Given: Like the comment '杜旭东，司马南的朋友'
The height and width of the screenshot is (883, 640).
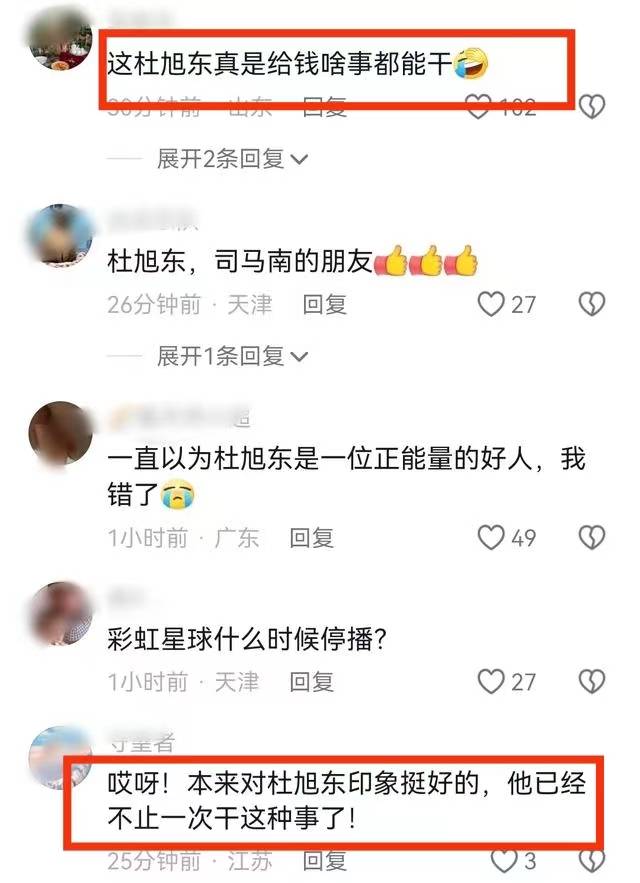Looking at the screenshot, I should [x=491, y=304].
